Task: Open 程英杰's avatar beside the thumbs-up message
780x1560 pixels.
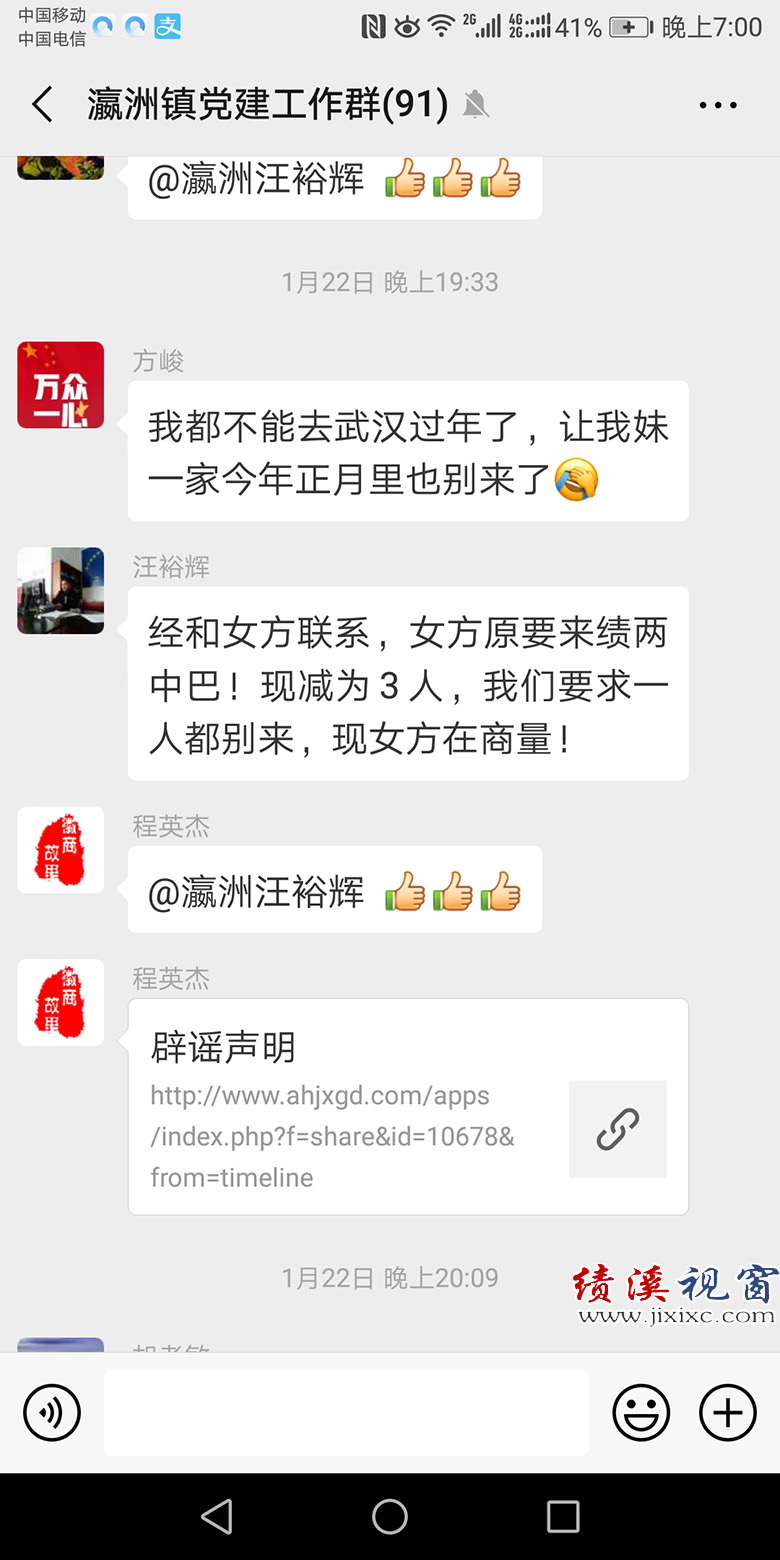Action: coord(61,850)
